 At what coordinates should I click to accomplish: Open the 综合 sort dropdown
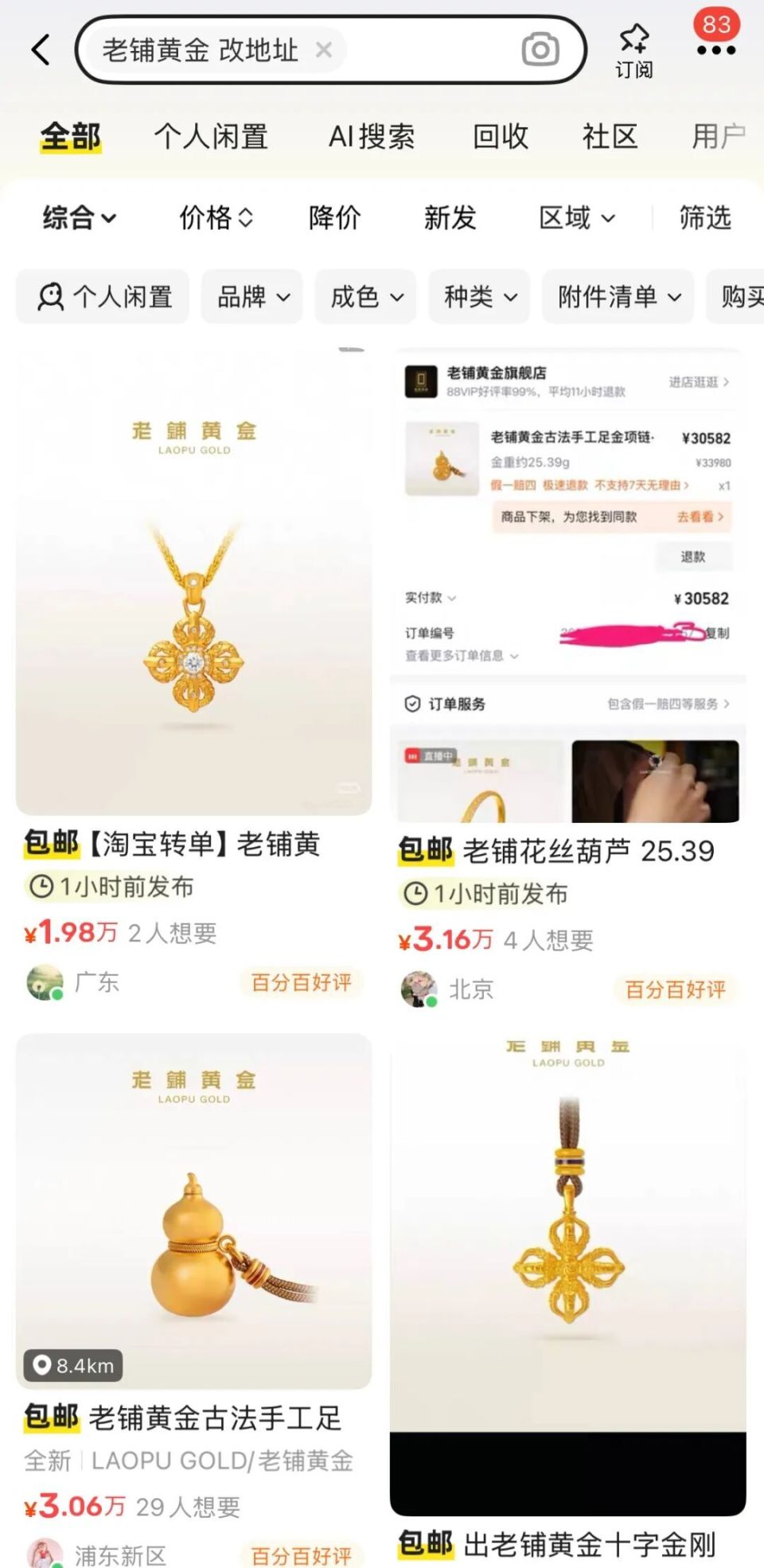point(77,217)
